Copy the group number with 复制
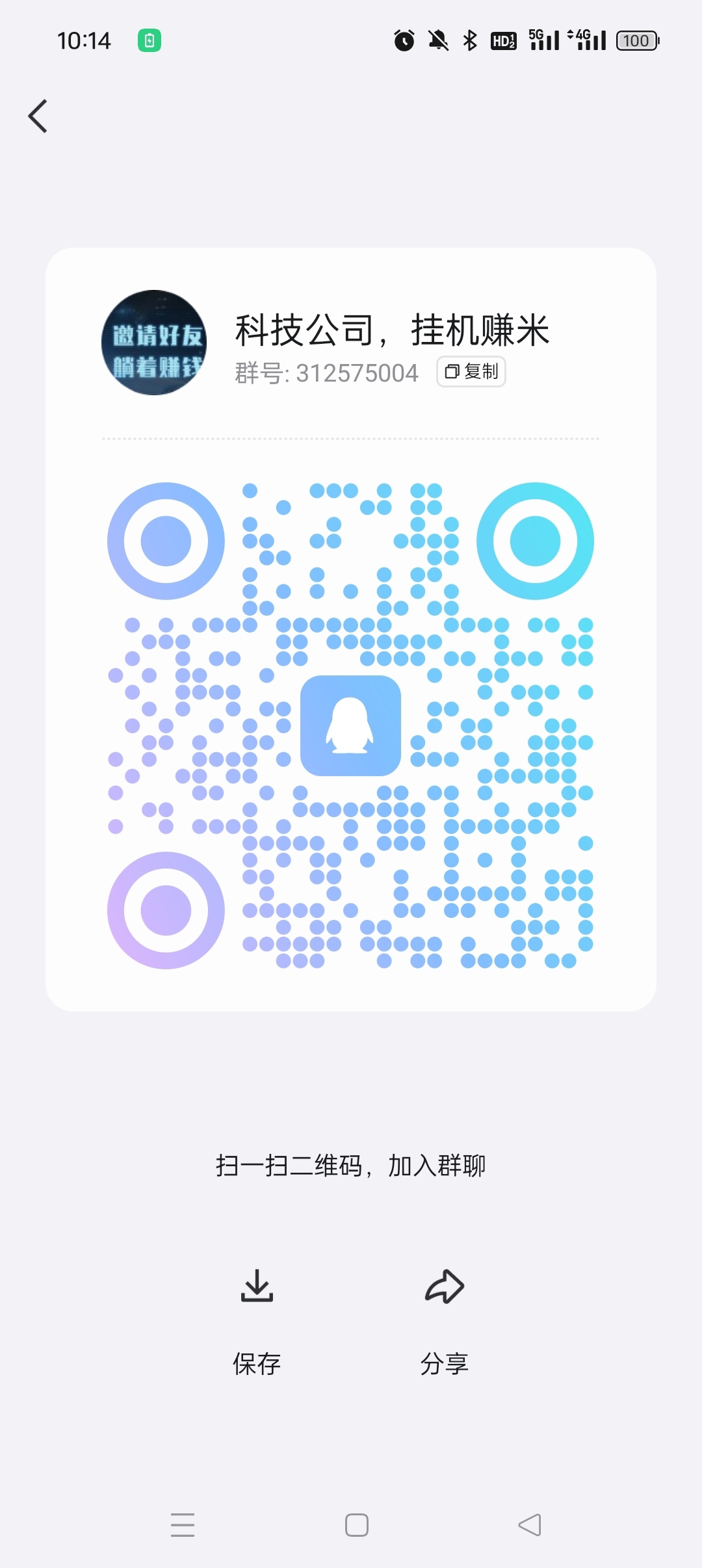Viewport: 702px width, 1568px height. (x=471, y=372)
